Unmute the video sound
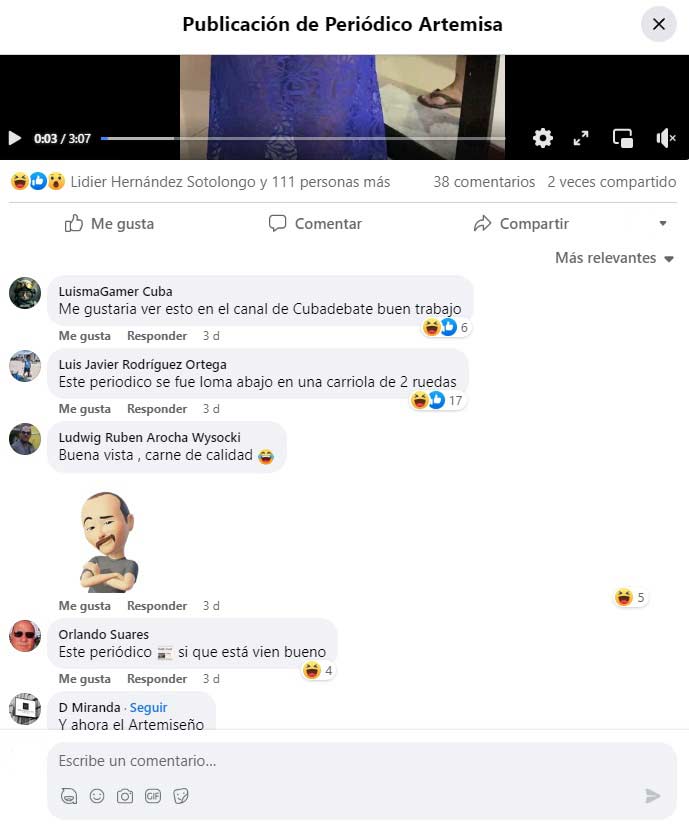The height and width of the screenshot is (827, 689). coord(665,139)
